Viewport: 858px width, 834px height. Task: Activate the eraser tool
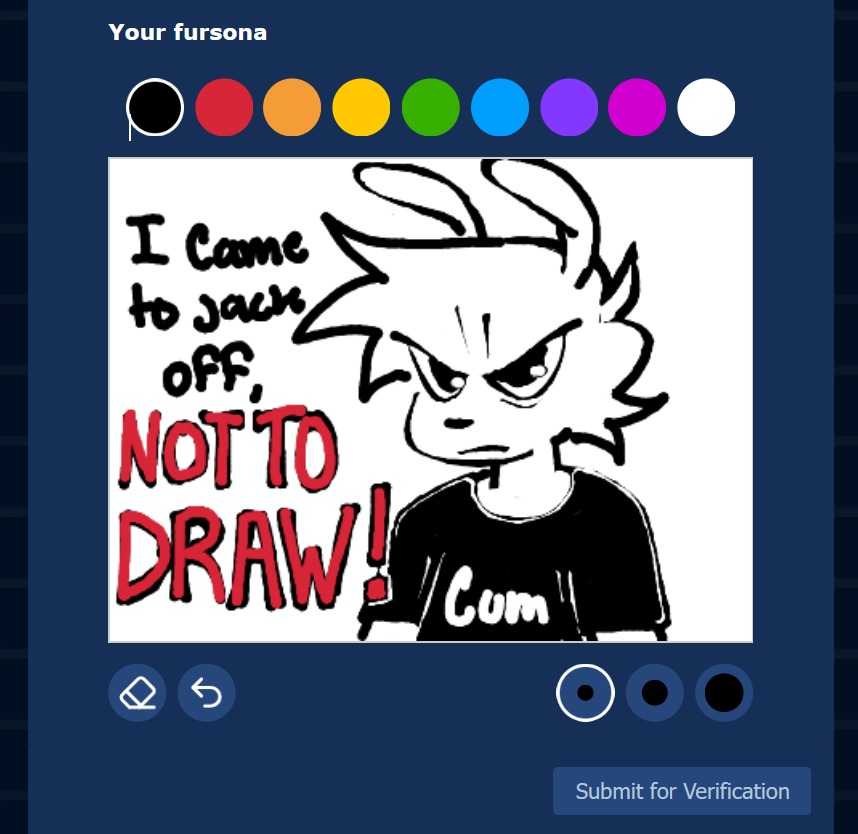[137, 692]
